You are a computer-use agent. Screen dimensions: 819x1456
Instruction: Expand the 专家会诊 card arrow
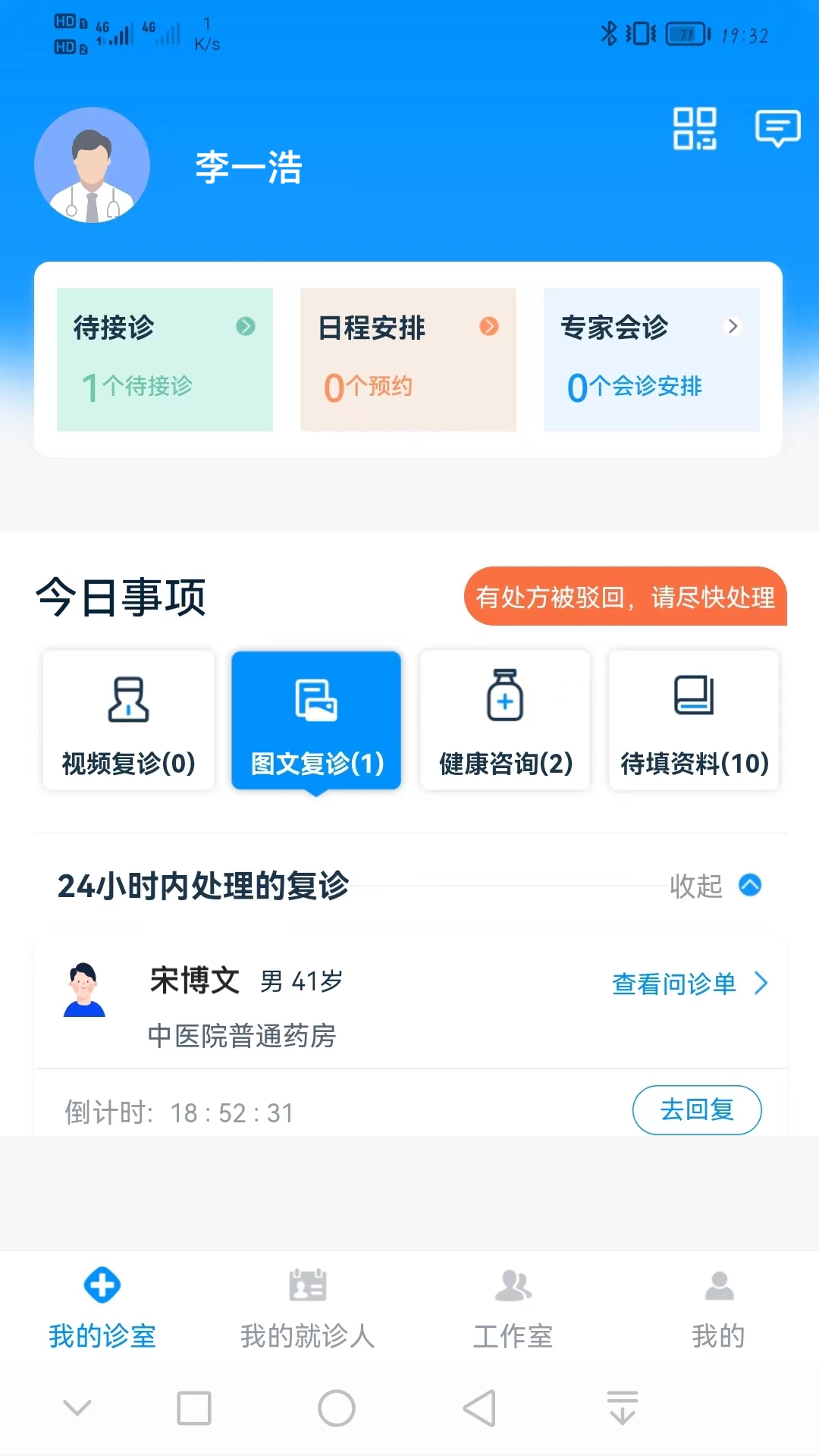[733, 327]
